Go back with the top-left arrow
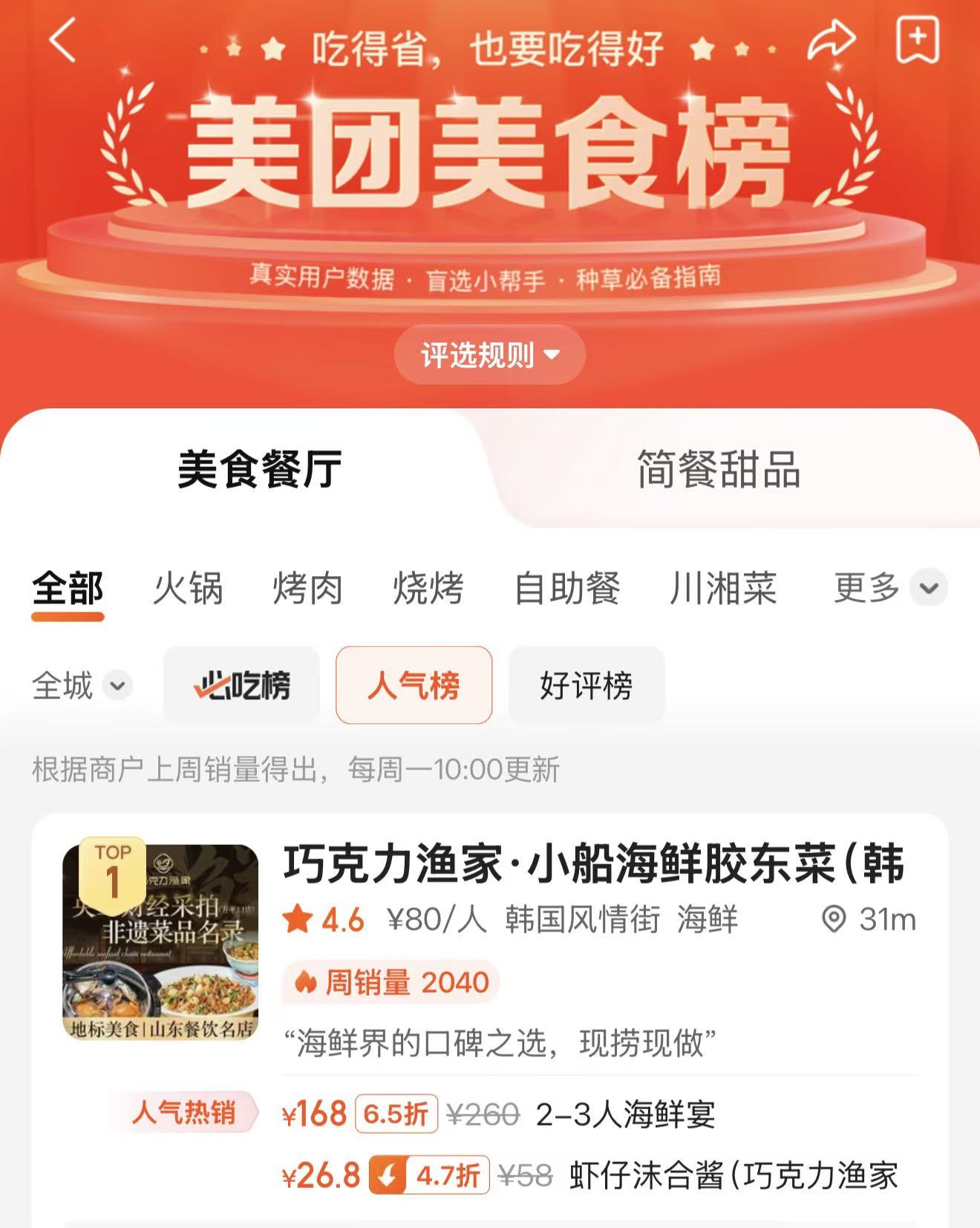This screenshot has height=1228, width=980. coord(64,41)
